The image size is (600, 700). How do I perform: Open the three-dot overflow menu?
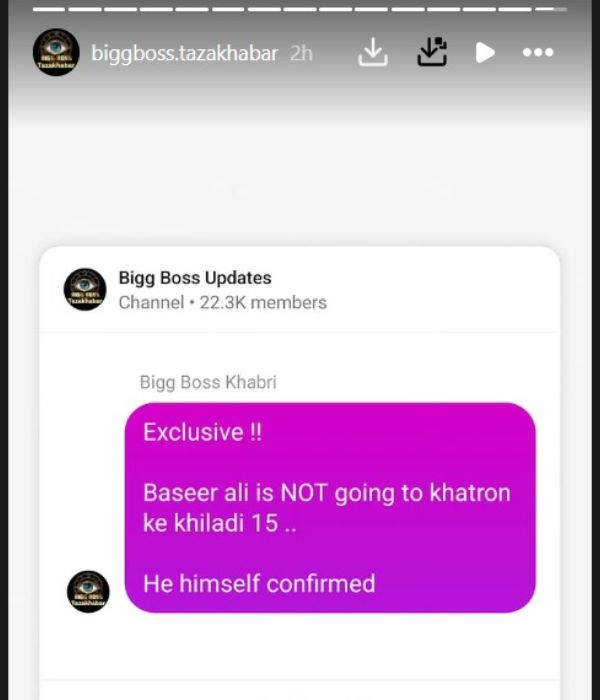538,53
